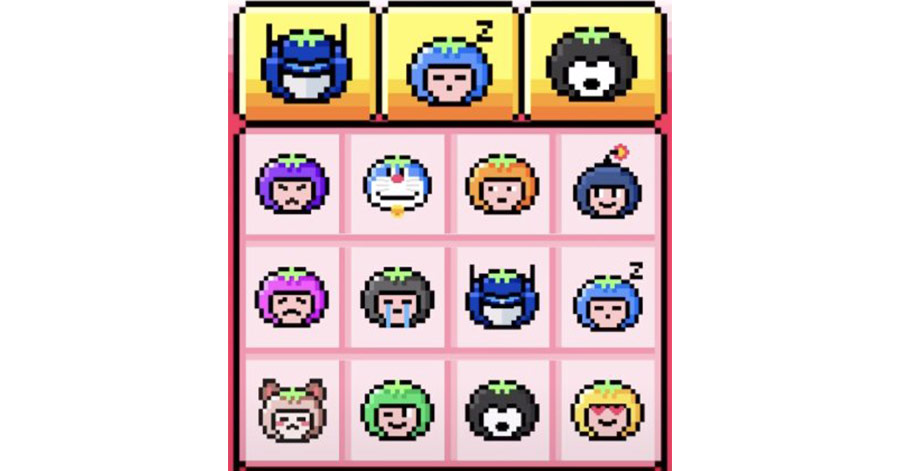Pick the orange-haired face avatar

coord(503,185)
